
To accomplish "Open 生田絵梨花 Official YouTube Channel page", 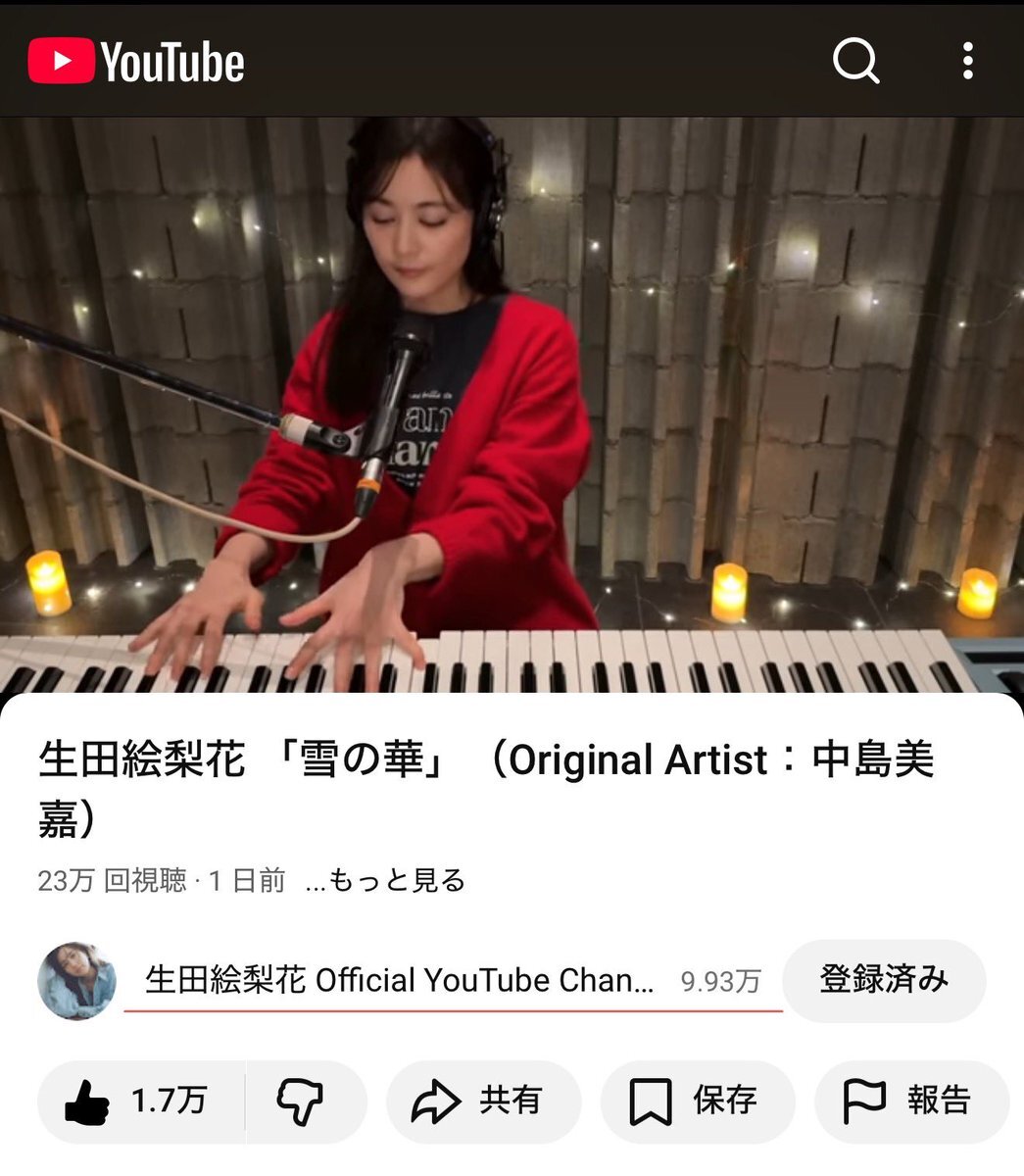I will (400, 980).
